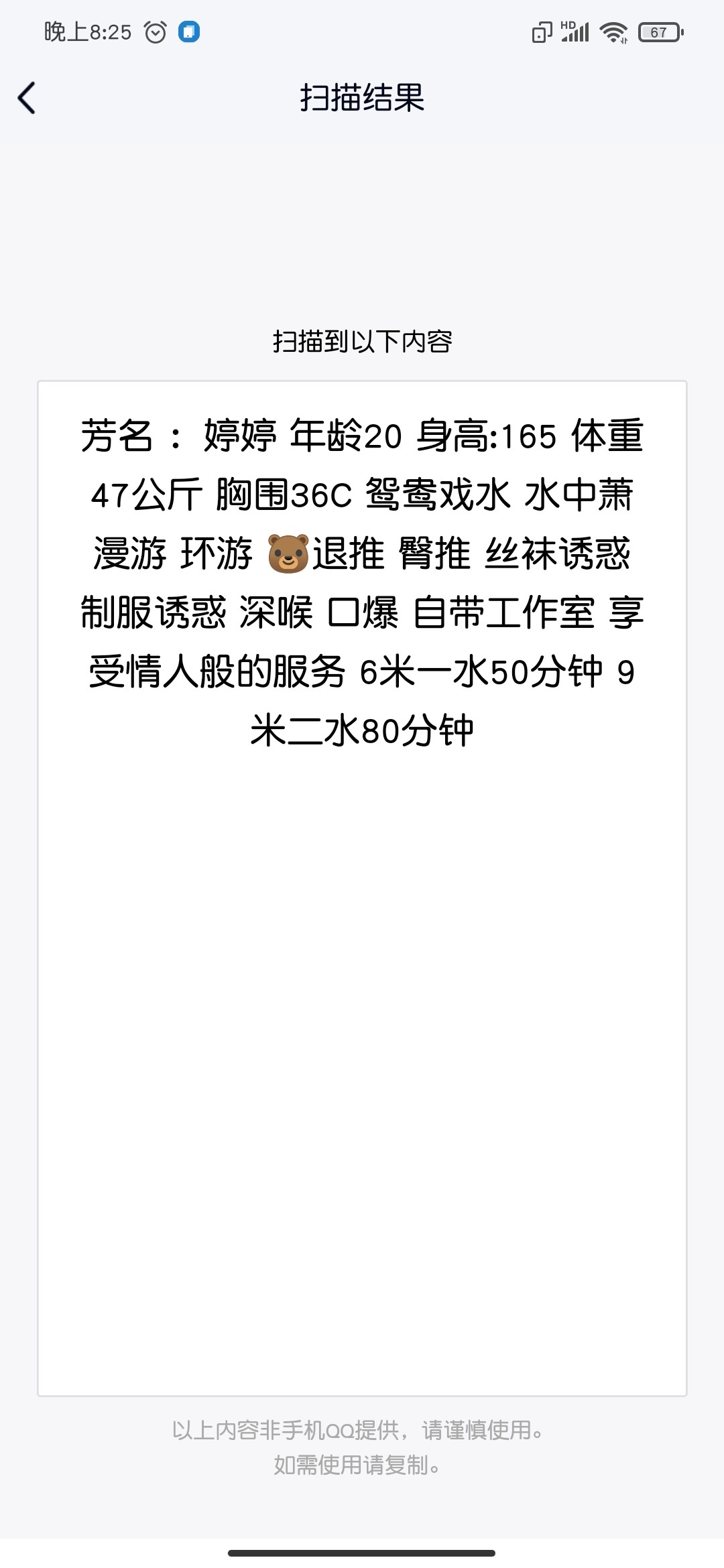Tap the battery level indicator showing 67
This screenshot has height=1568, width=724.
tap(659, 31)
